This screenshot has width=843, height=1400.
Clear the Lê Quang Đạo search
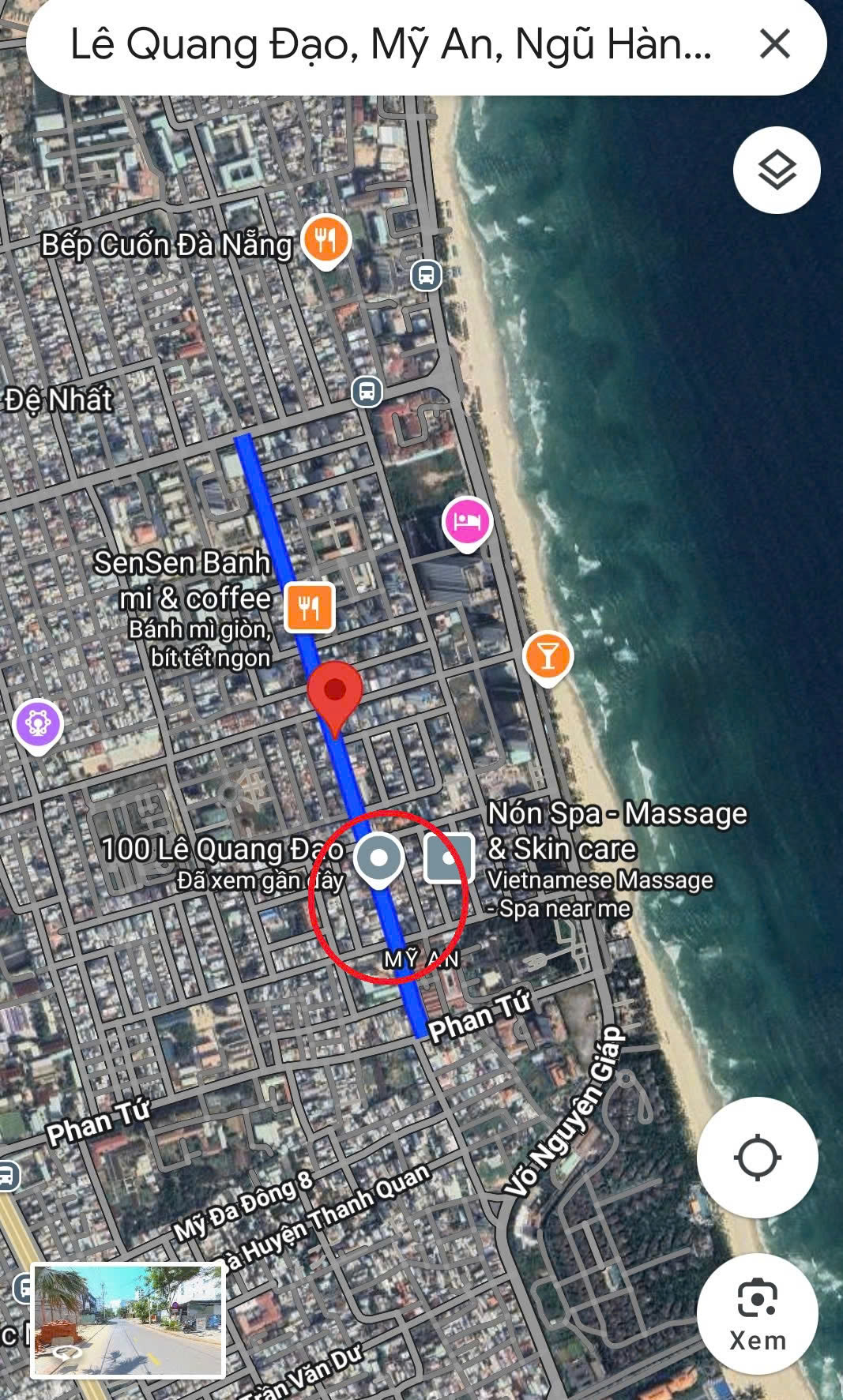774,44
